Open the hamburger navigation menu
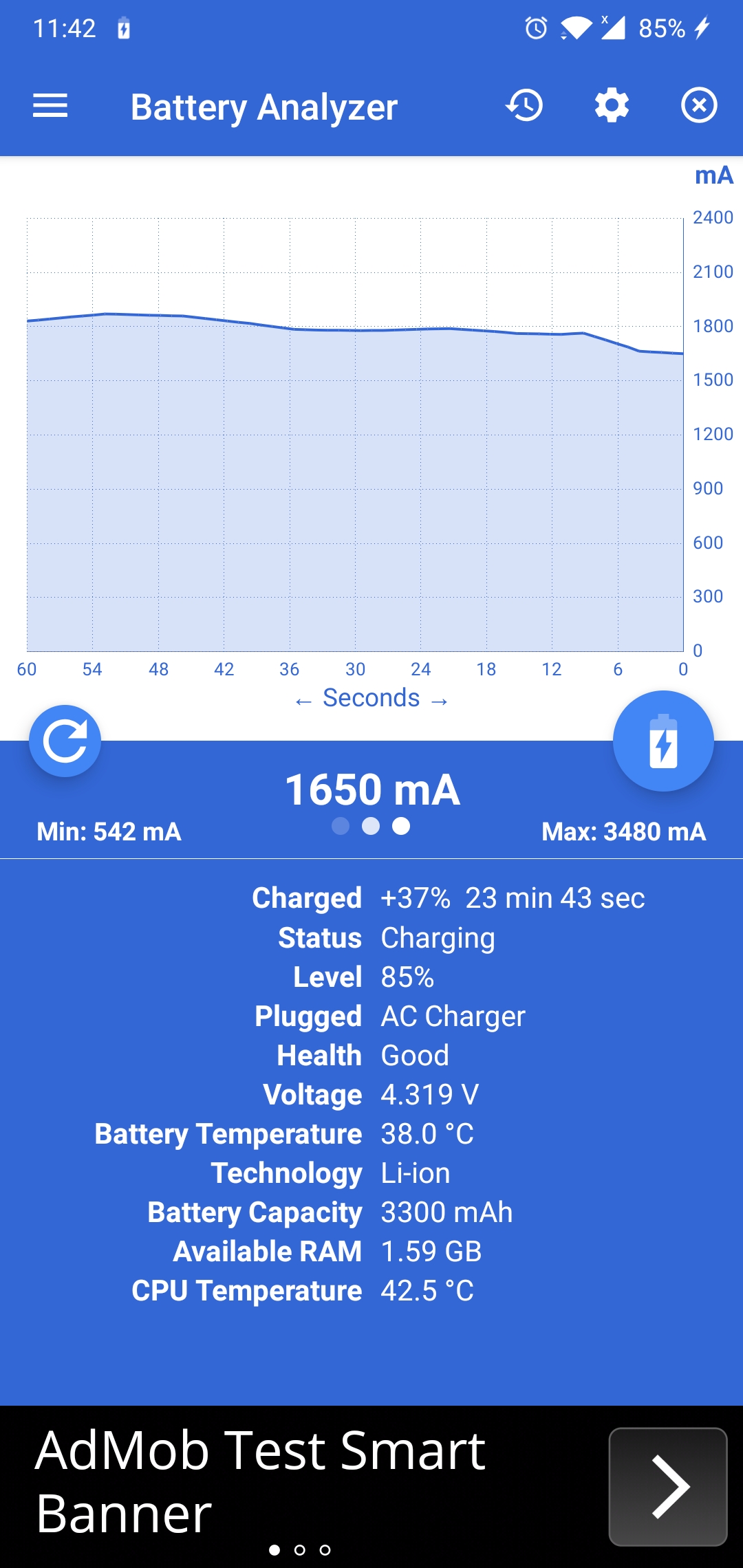743x1568 pixels. [x=50, y=106]
